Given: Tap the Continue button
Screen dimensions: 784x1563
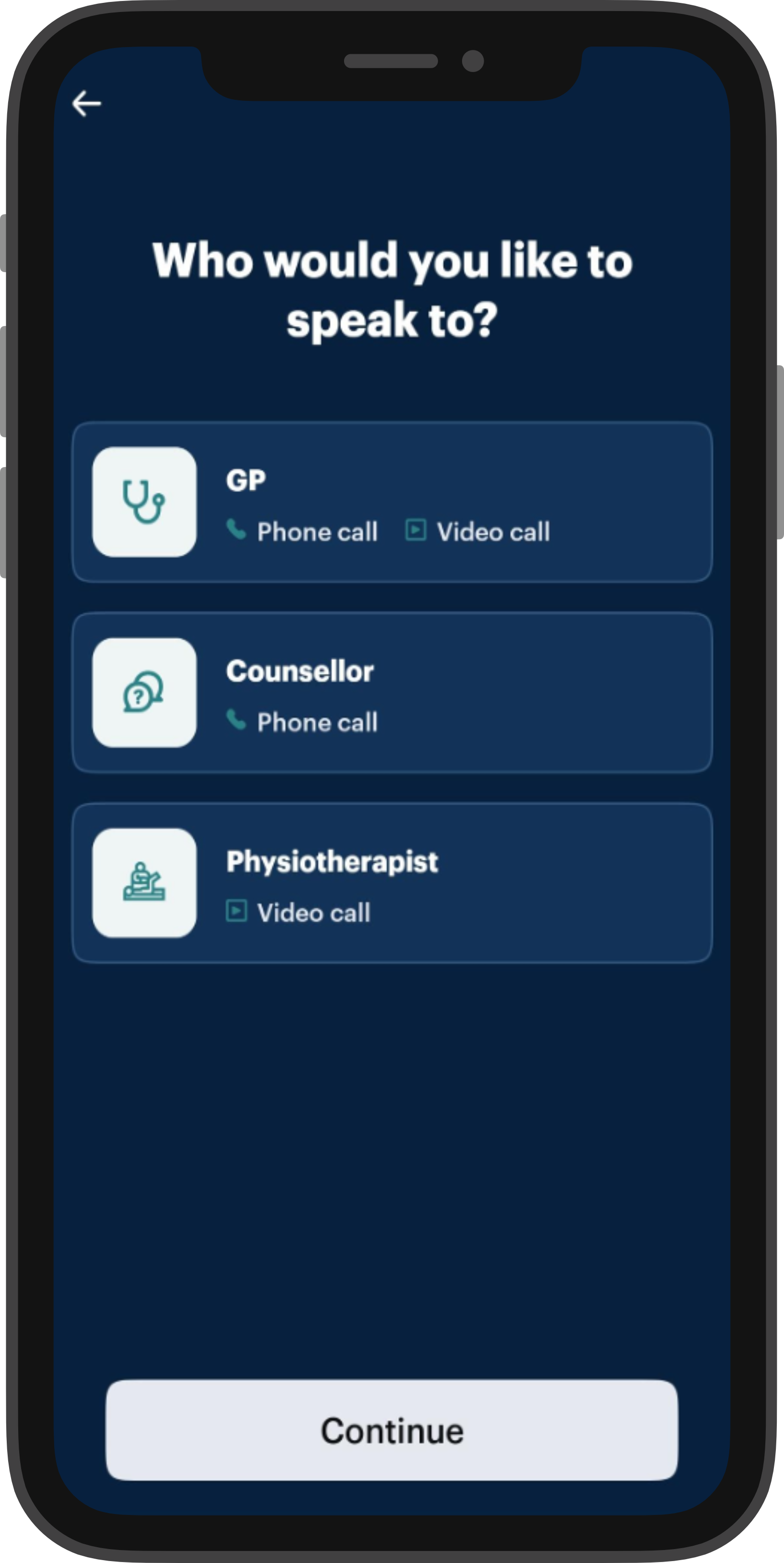Looking at the screenshot, I should pyautogui.click(x=392, y=1431).
